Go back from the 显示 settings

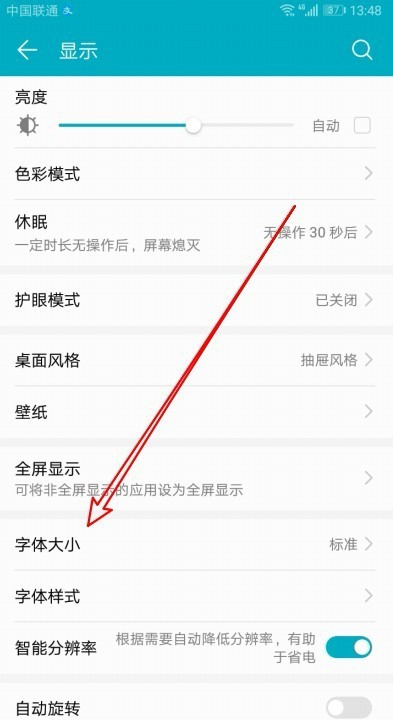[x=27, y=50]
